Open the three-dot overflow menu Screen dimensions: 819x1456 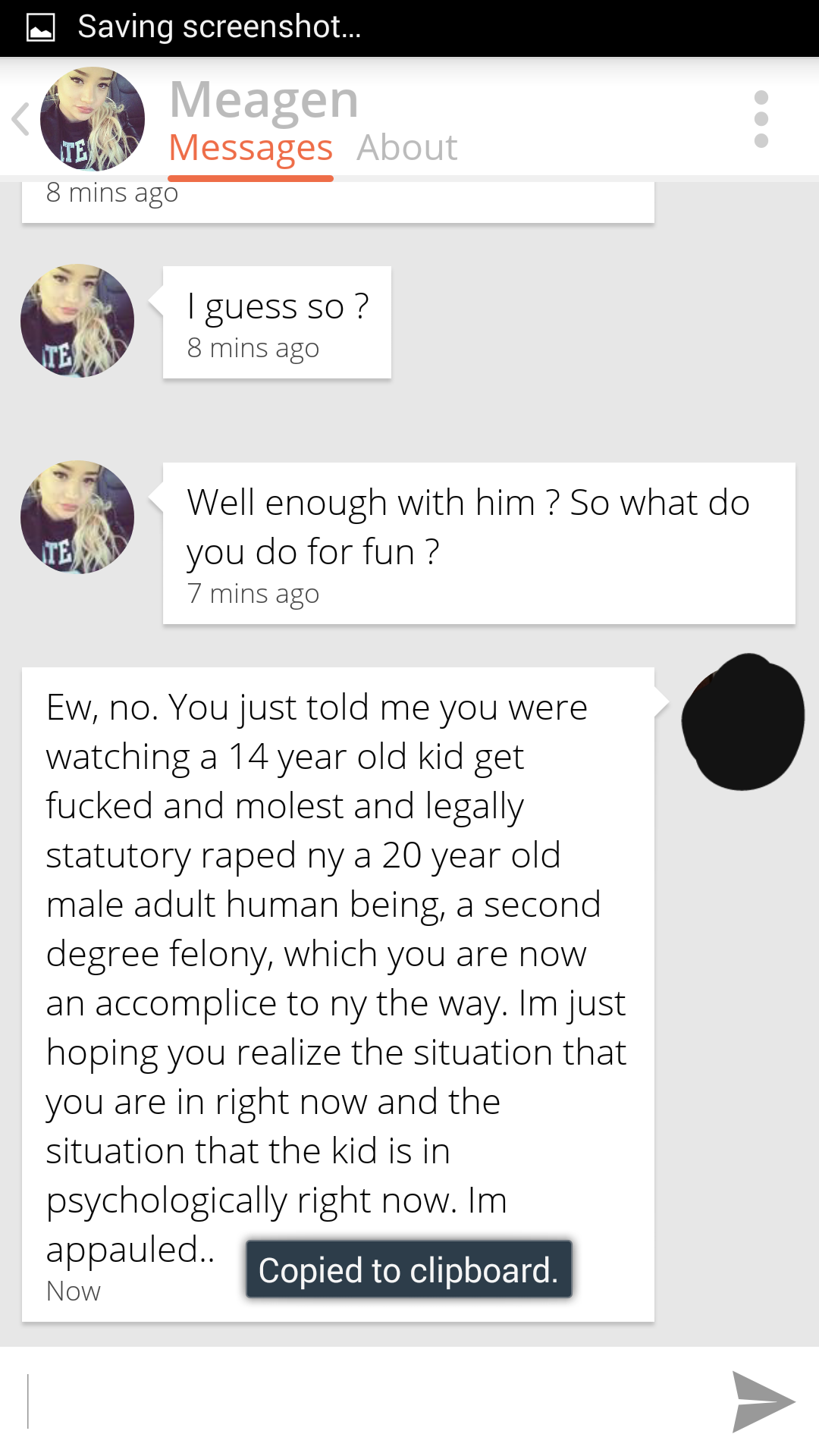point(761,119)
